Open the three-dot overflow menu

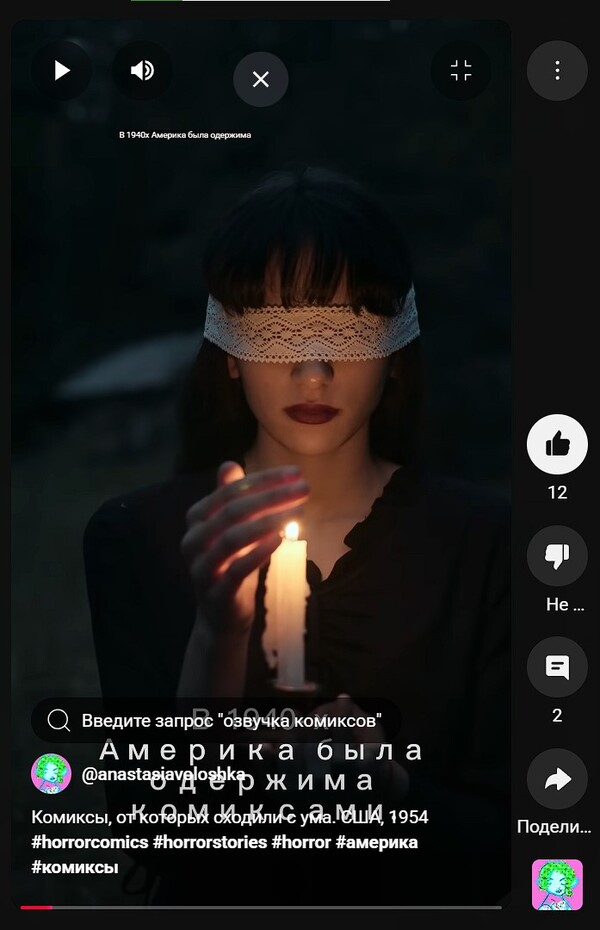pyautogui.click(x=557, y=71)
